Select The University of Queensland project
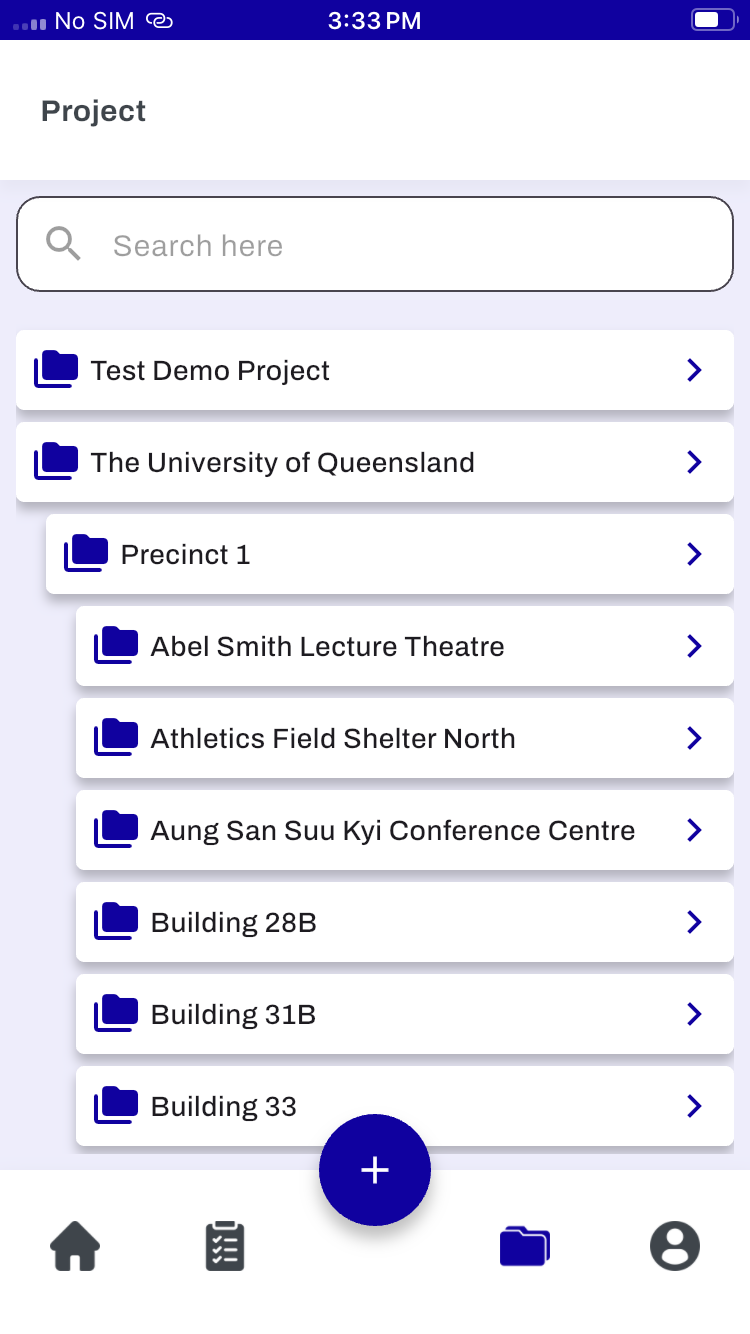This screenshot has width=750, height=1334. point(375,462)
